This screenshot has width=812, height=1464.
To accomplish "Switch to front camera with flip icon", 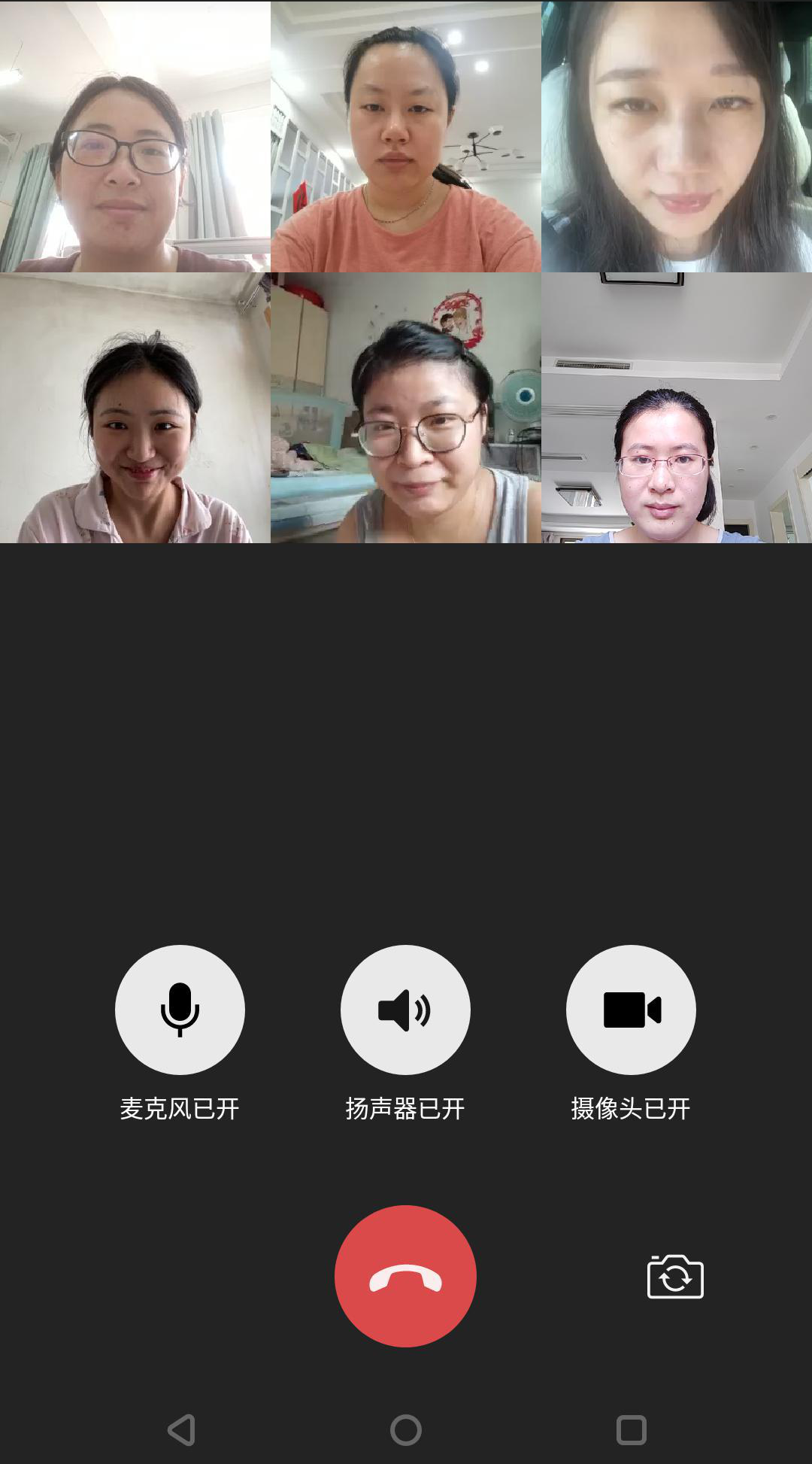I will point(675,1276).
